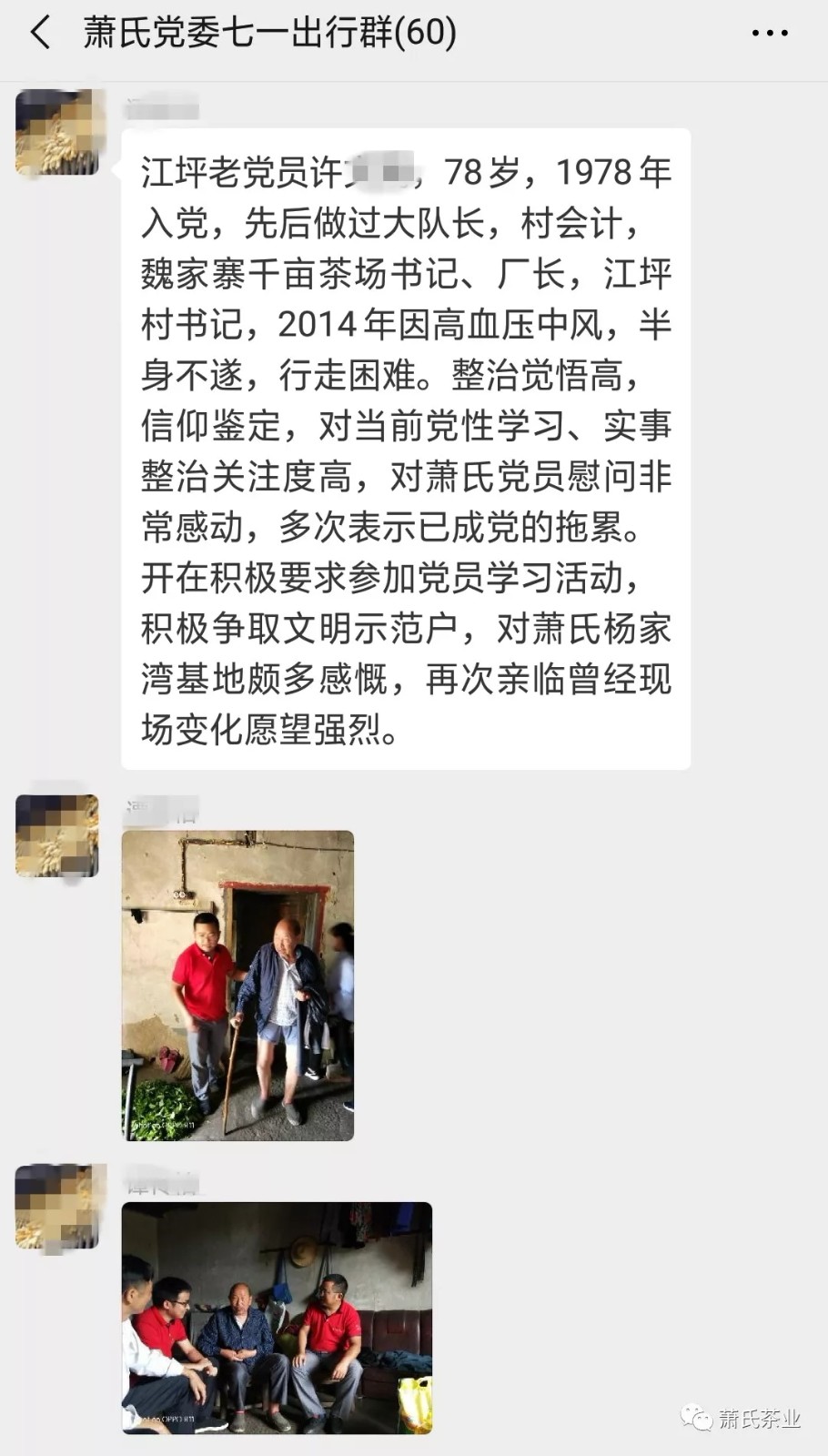Tap the sender avatar beside the long text message
This screenshot has width=828, height=1456.
(x=57, y=132)
